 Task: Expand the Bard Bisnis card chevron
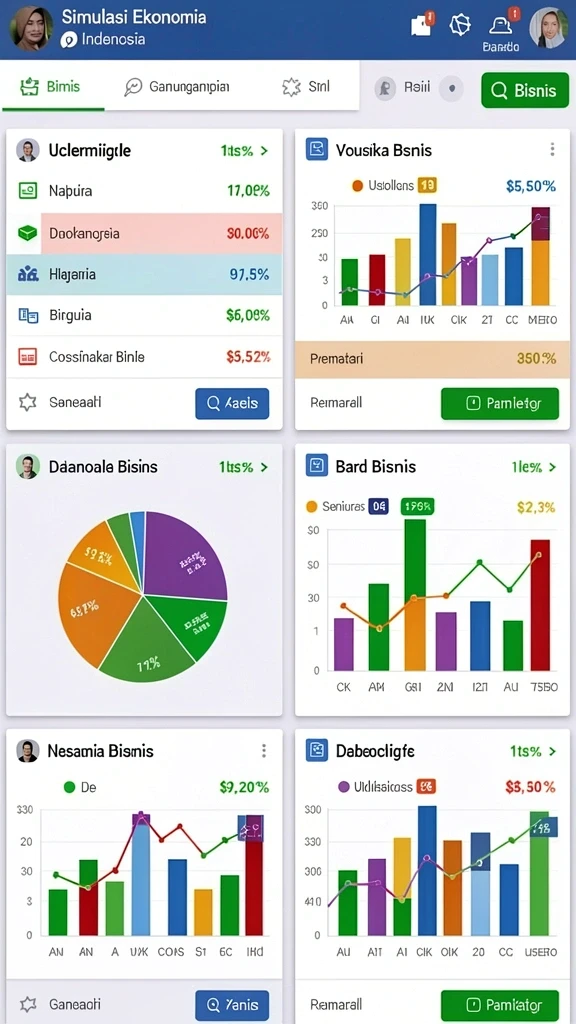click(x=552, y=468)
